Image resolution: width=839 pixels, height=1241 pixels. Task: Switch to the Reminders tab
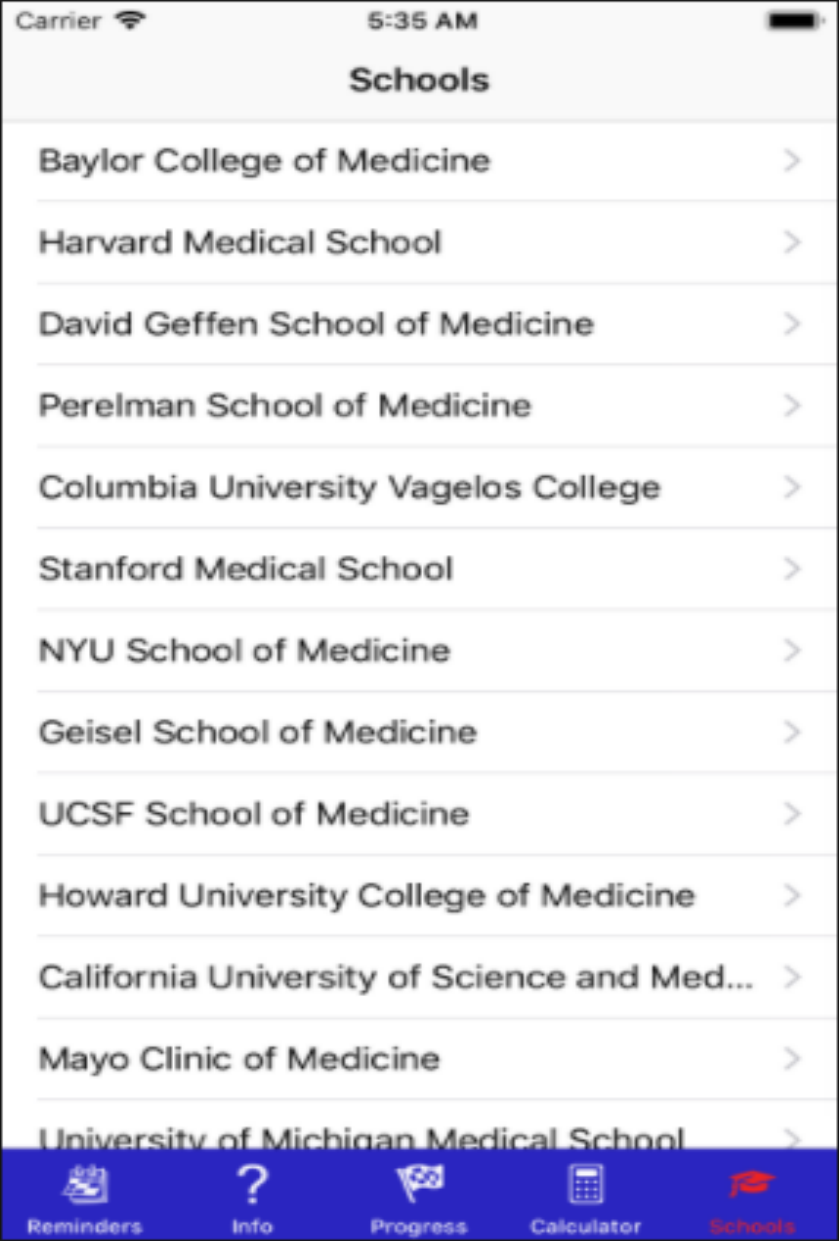tap(84, 1198)
